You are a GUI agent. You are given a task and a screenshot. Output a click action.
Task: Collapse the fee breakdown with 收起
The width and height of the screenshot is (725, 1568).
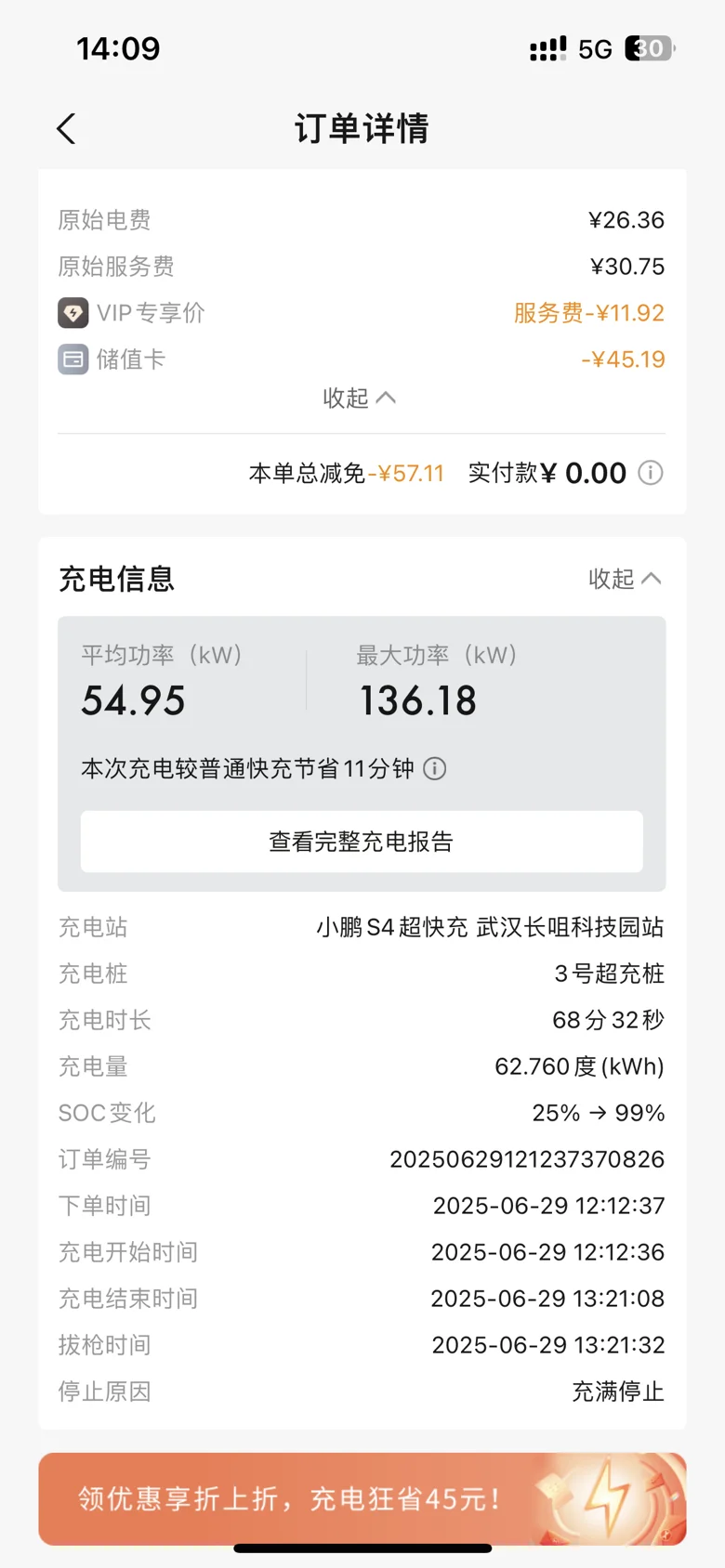pos(360,398)
